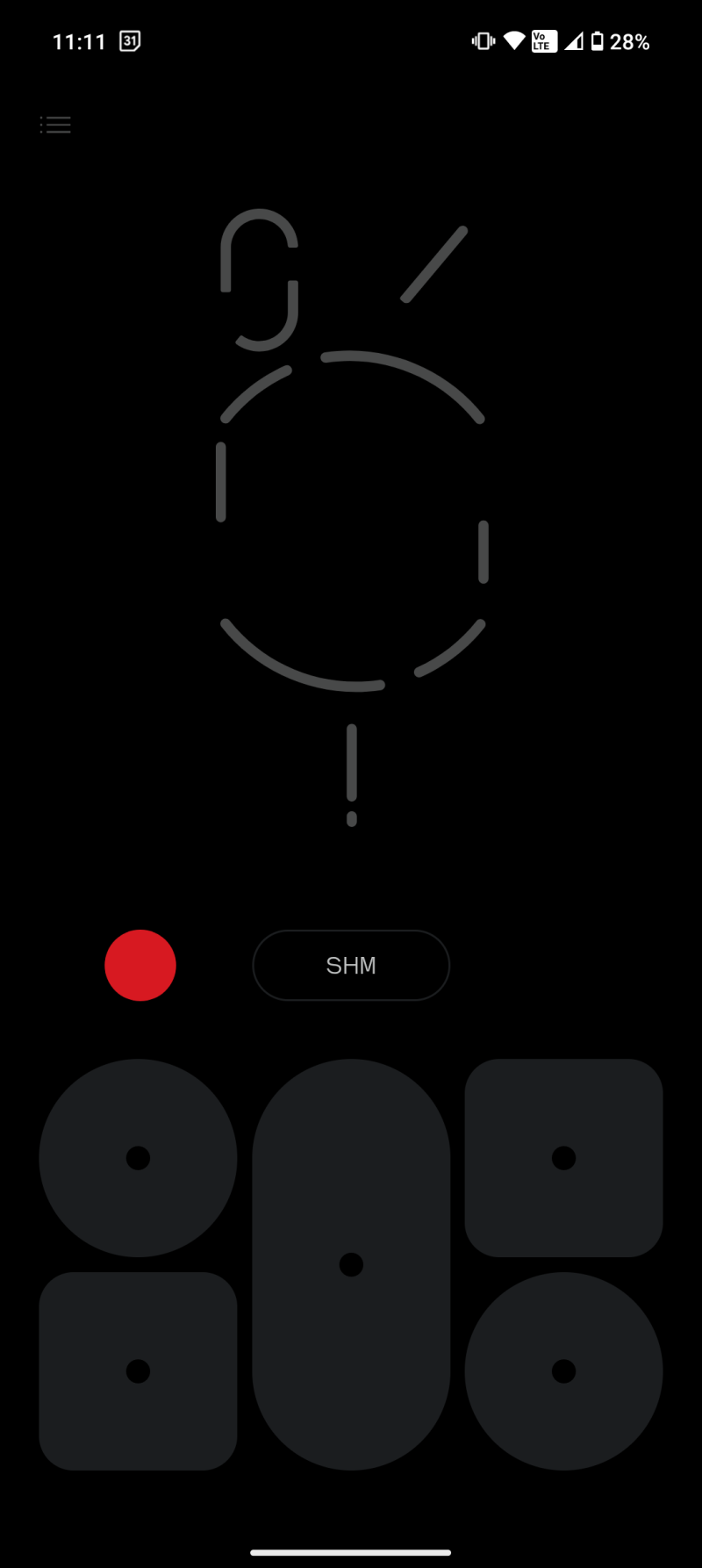Viewport: 702px width, 1568px height.
Task: Open the list menu icon
Action: point(55,125)
